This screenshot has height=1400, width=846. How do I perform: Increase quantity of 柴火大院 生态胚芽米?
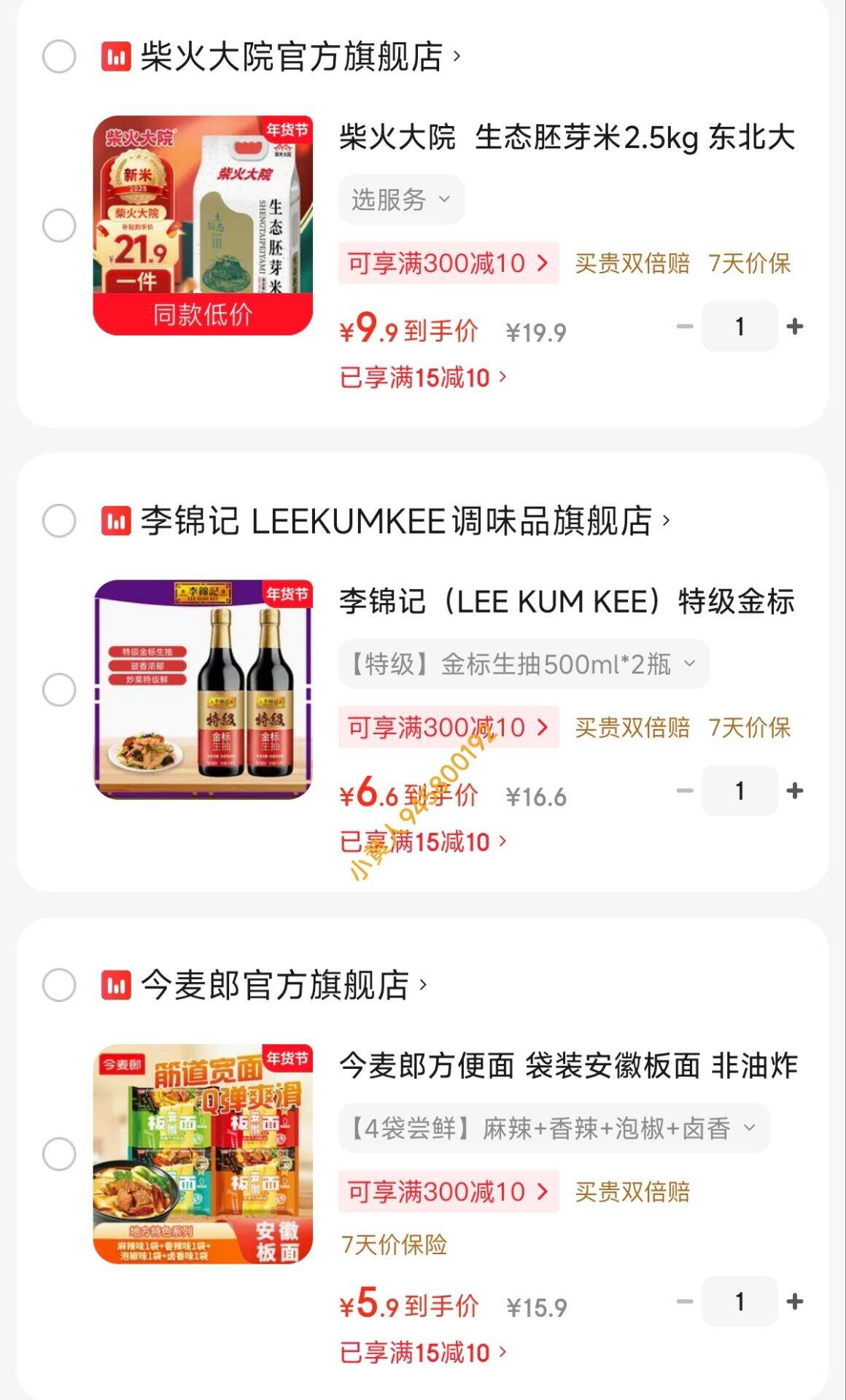point(795,327)
